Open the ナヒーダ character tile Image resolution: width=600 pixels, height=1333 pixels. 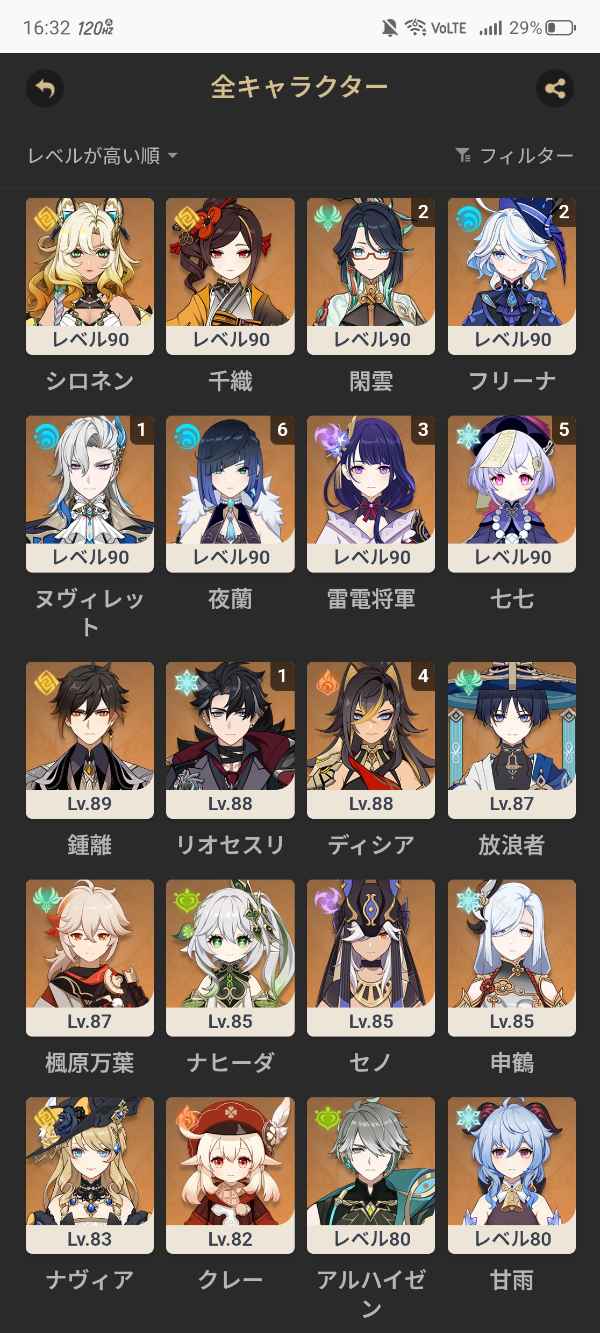click(x=230, y=958)
